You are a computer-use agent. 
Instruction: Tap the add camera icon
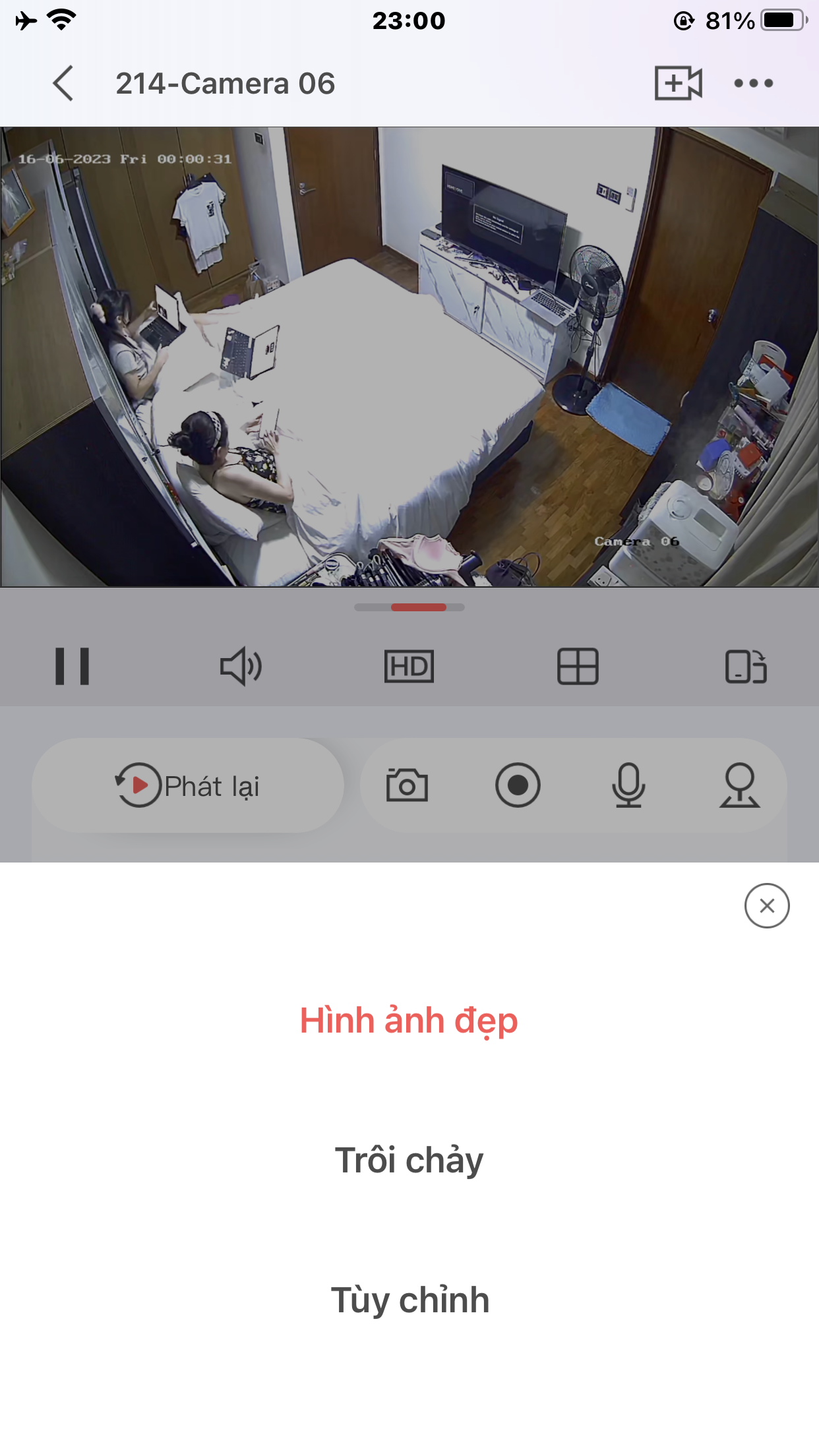click(678, 84)
